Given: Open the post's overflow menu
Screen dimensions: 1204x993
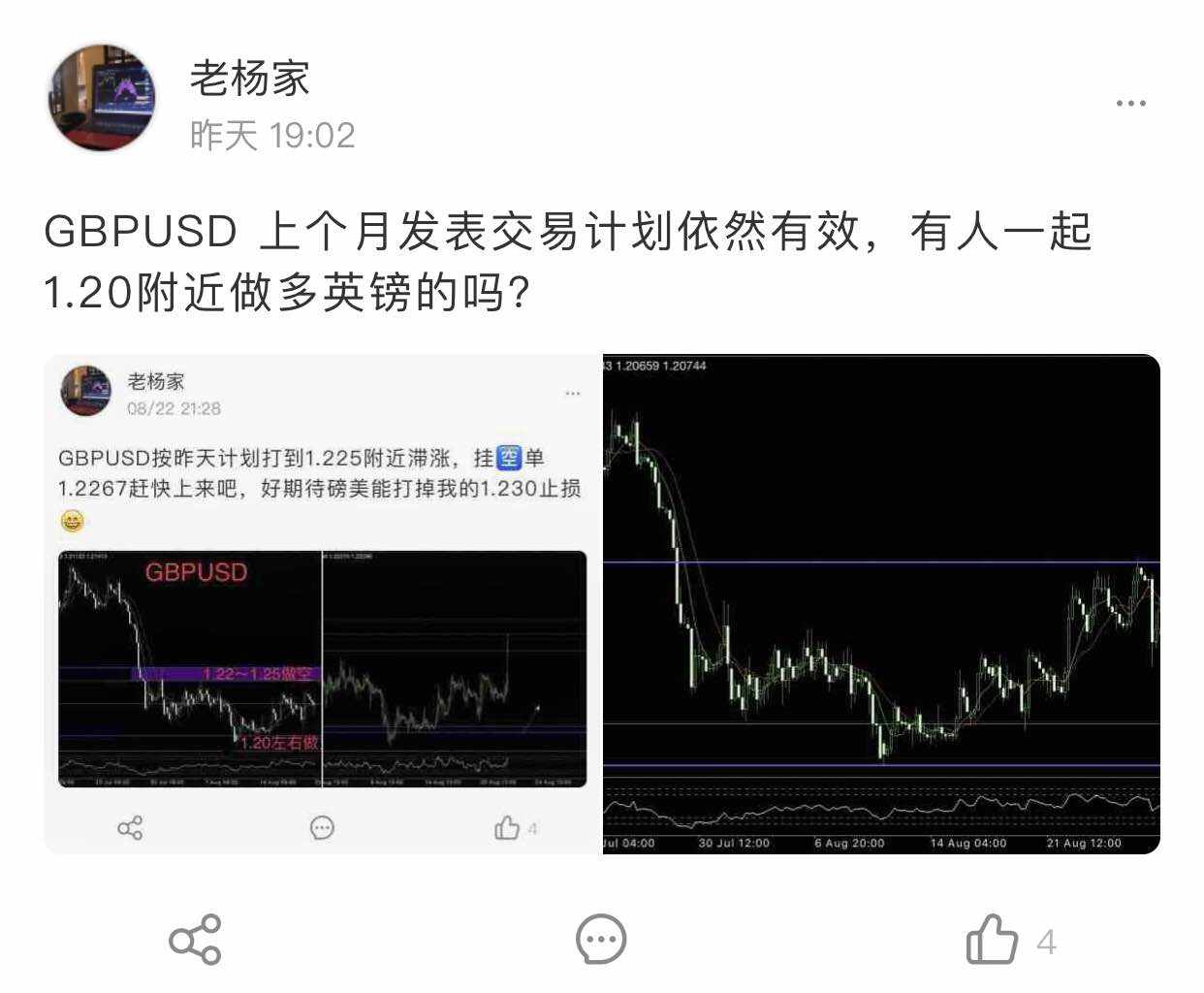Looking at the screenshot, I should (x=1130, y=103).
